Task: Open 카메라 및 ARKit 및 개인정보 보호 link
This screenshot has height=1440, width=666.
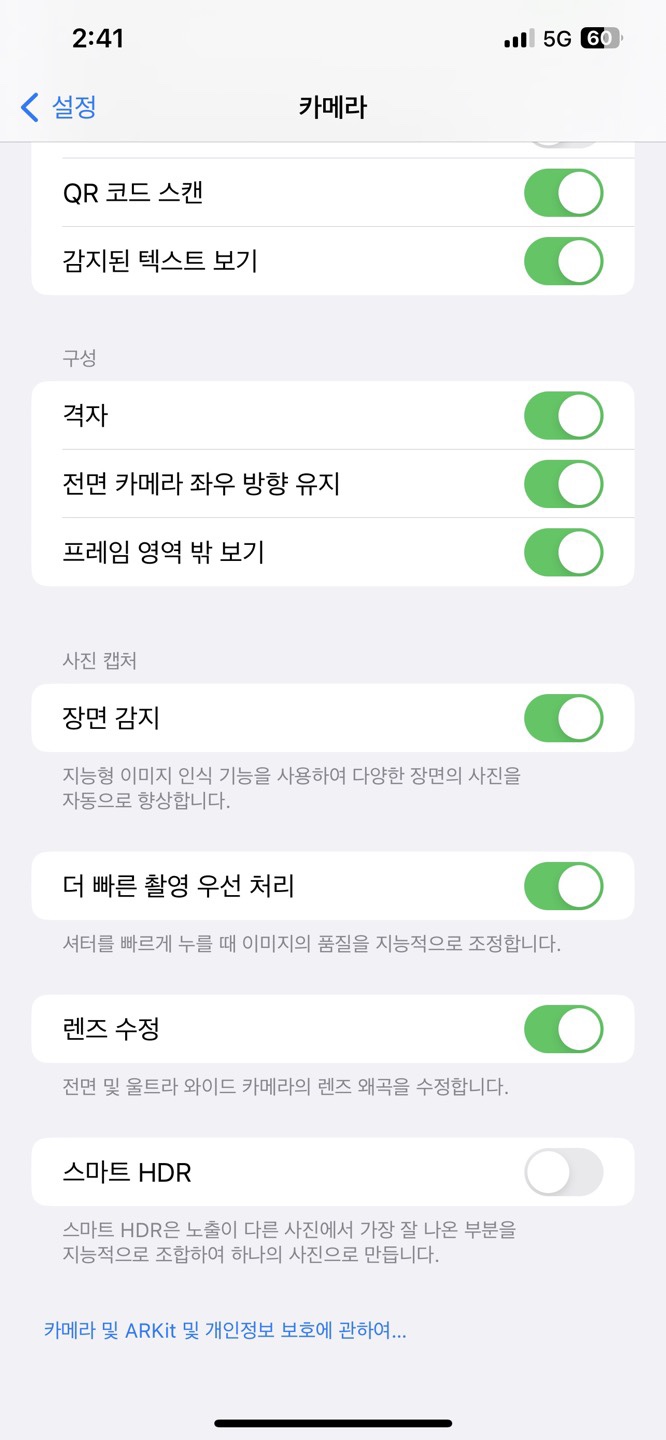Action: click(x=225, y=1330)
